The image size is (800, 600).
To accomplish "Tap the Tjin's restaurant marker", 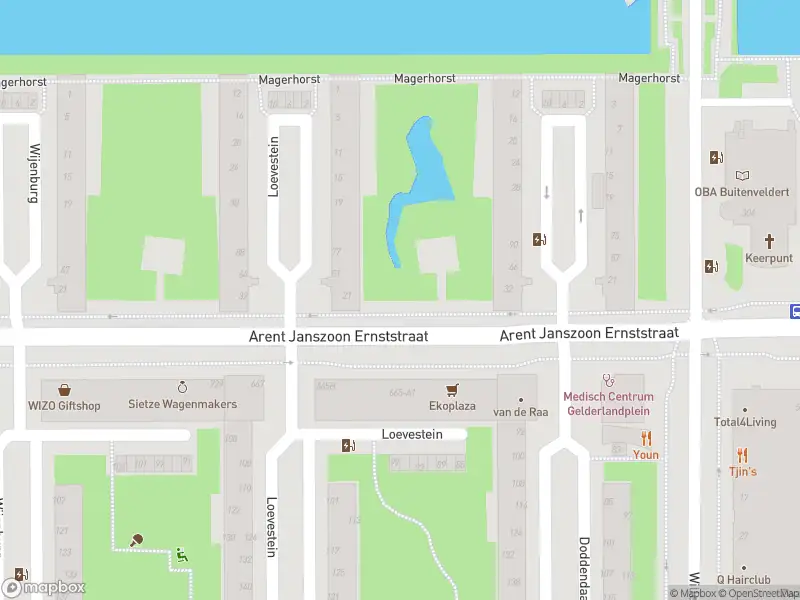I will coord(741,456).
